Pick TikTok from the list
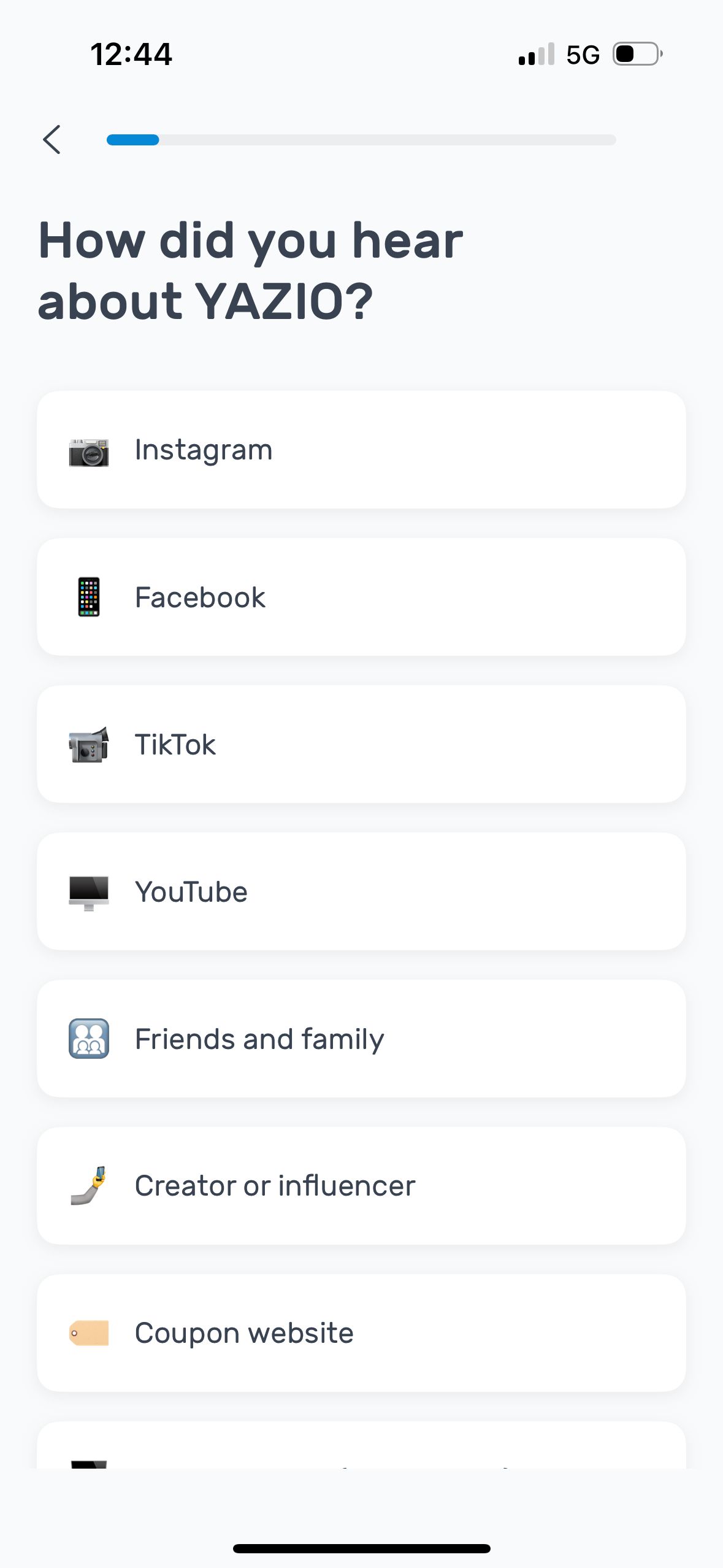The height and width of the screenshot is (1568, 723). point(361,744)
